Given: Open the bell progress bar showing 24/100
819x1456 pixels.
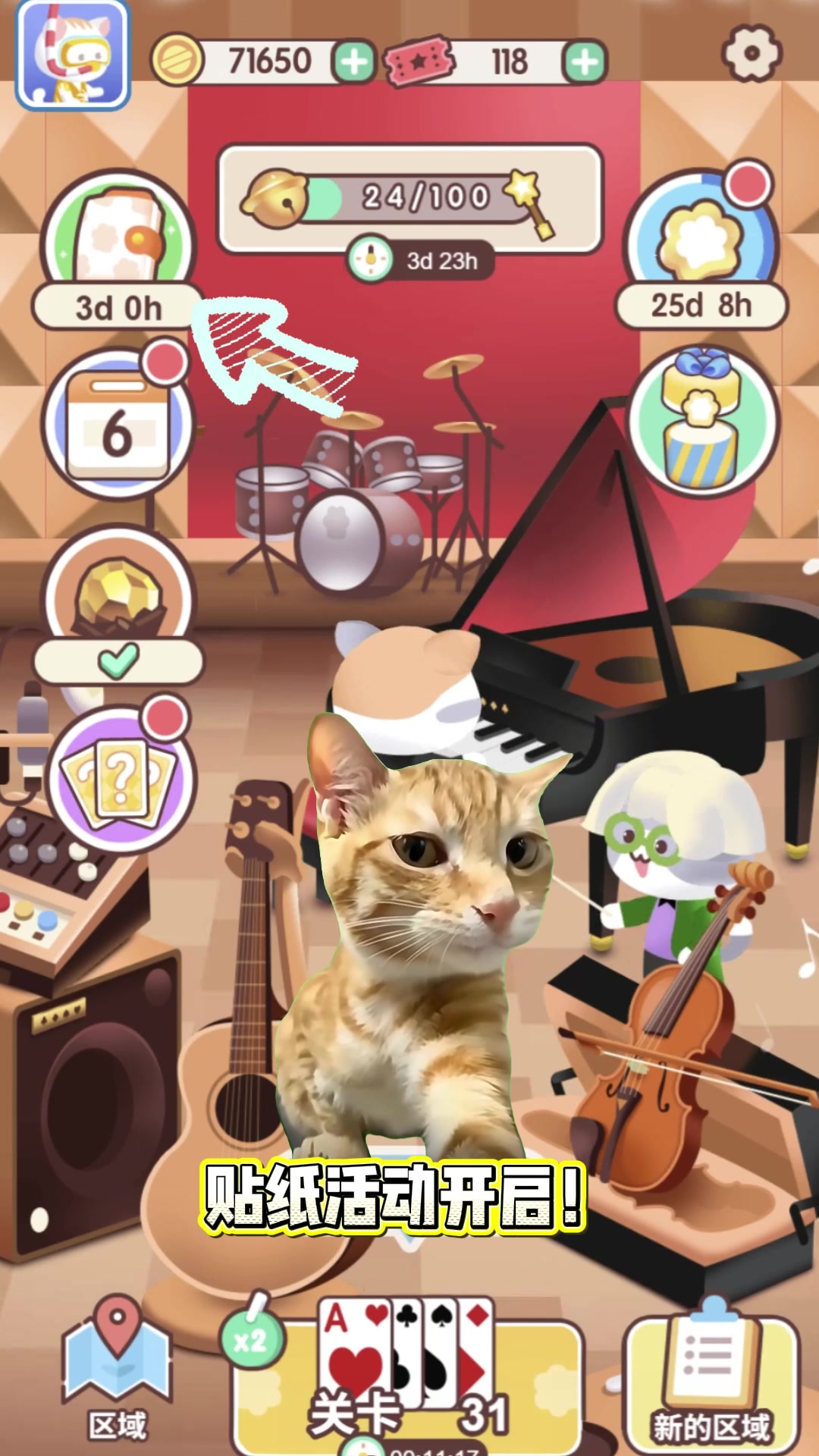Looking at the screenshot, I should pyautogui.click(x=409, y=199).
